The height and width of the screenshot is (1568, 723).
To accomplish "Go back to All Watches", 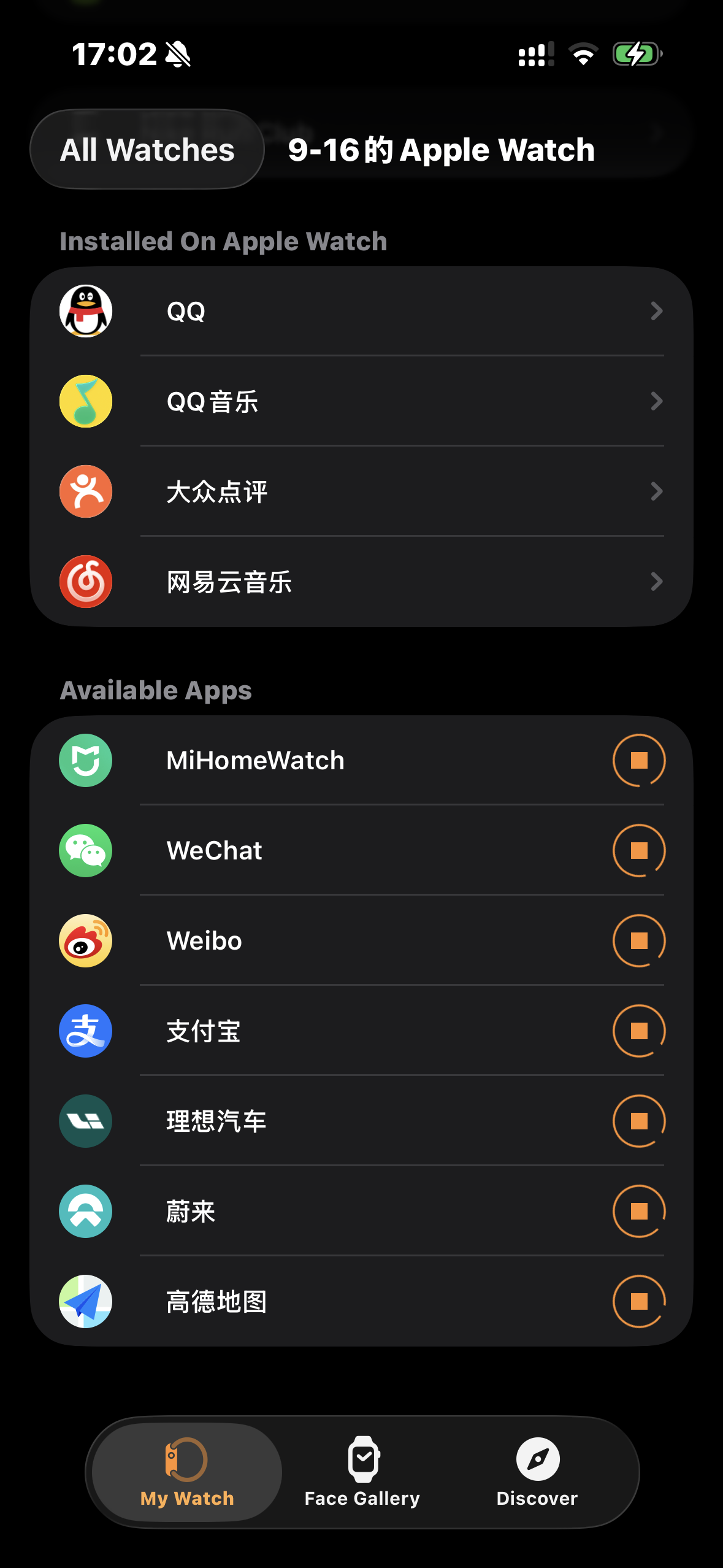I will click(x=147, y=150).
